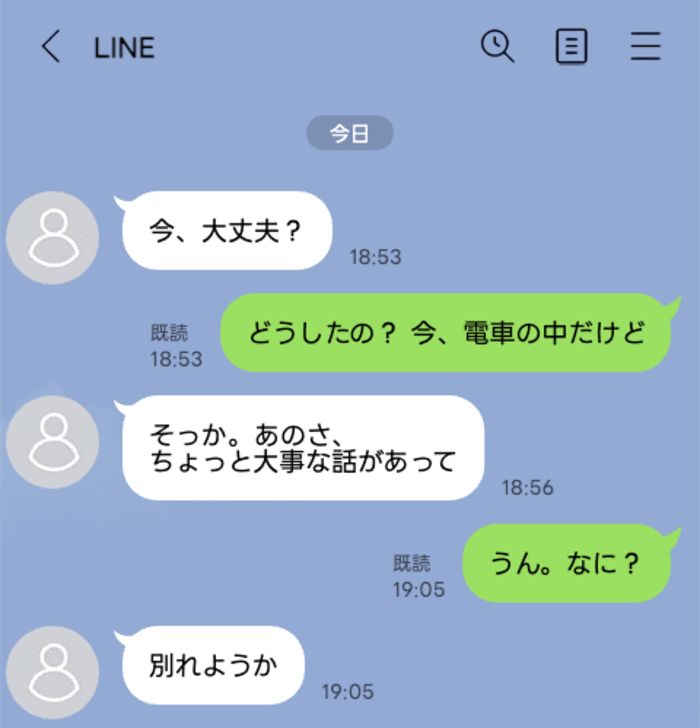700x728 pixels.
Task: View profile picture next to そっか。あのさ message
Action: click(53, 441)
